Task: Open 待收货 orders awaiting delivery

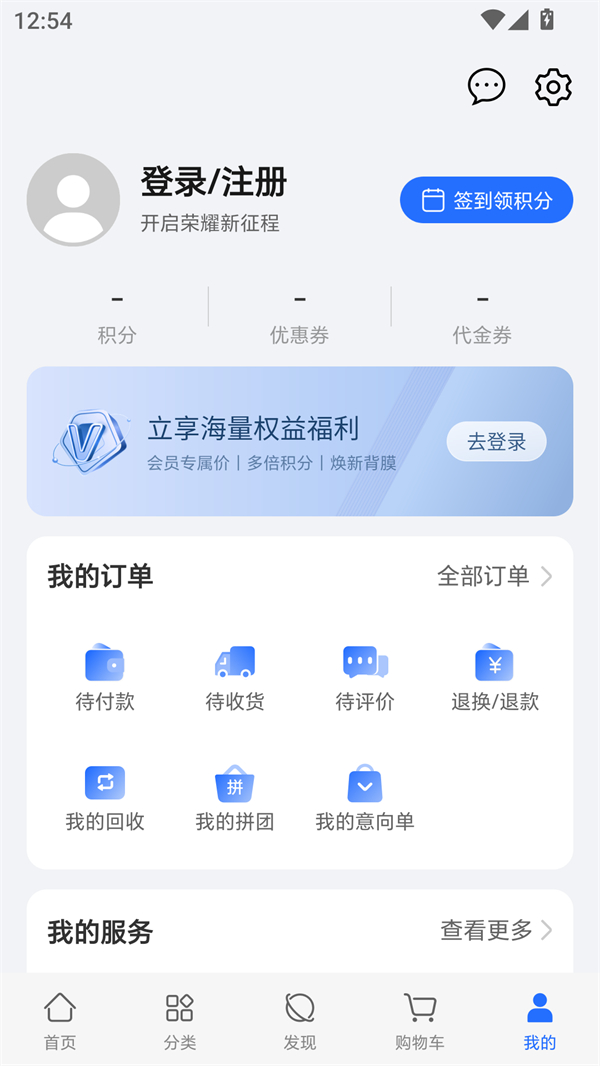Action: [x=235, y=678]
